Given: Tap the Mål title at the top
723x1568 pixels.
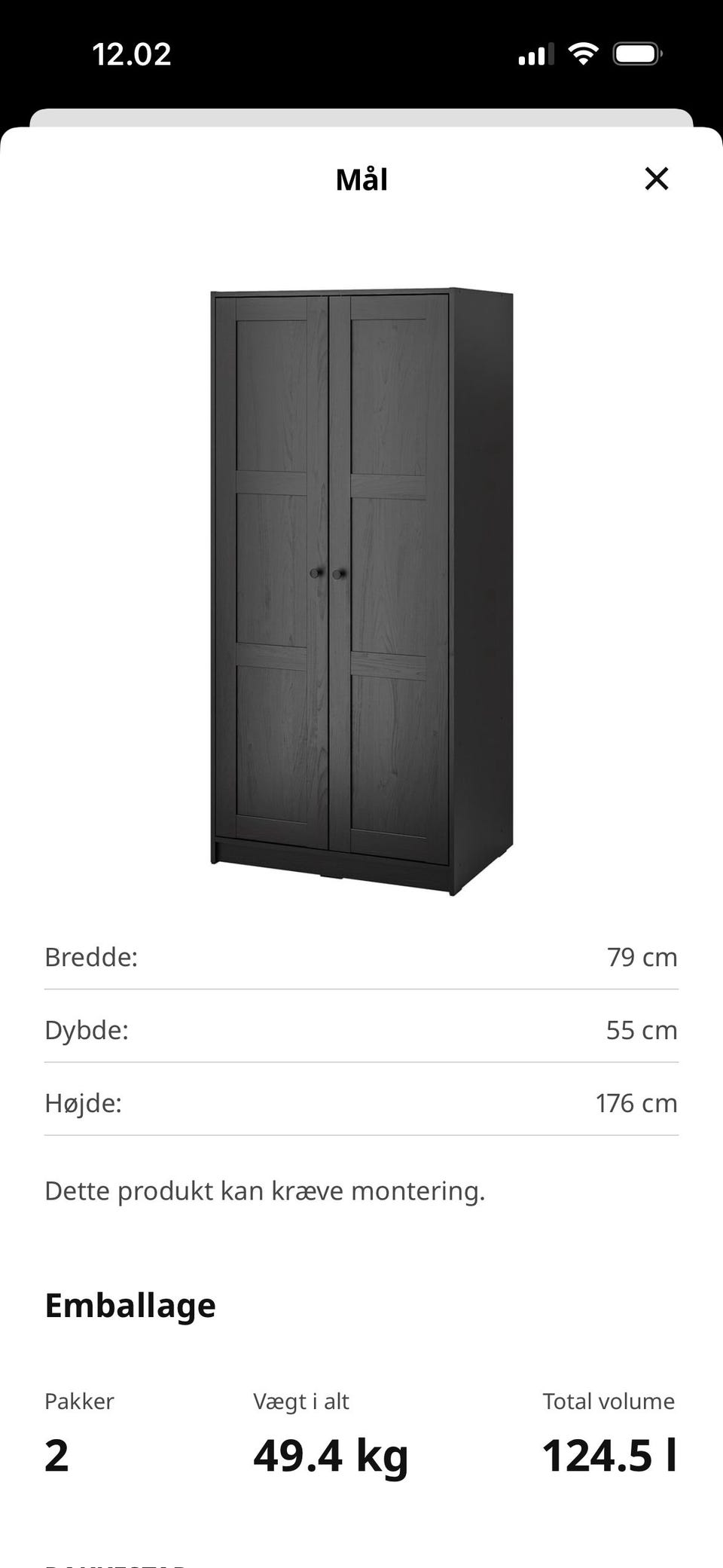Looking at the screenshot, I should point(361,179).
